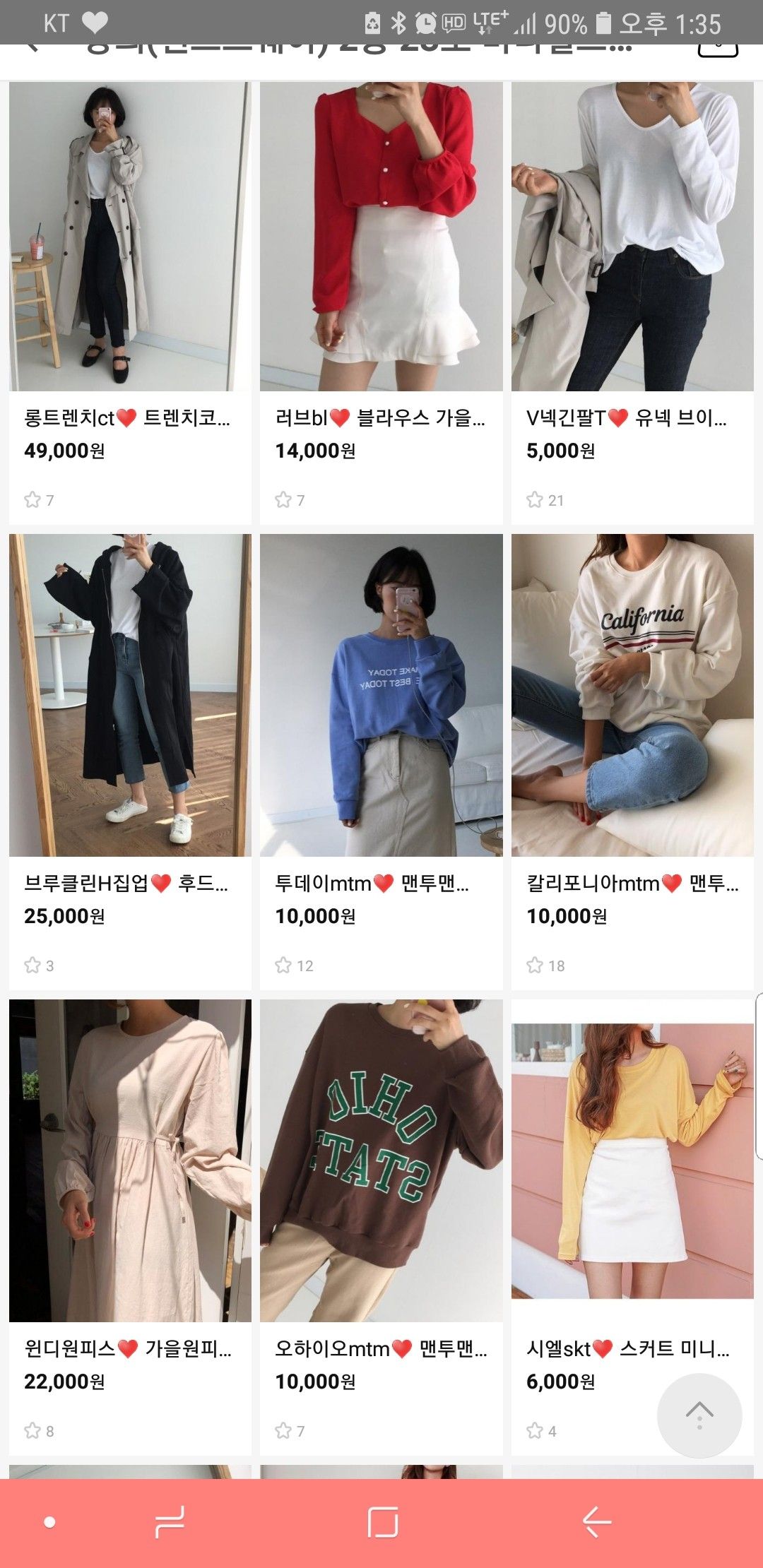Open the 러브bl red blouse product
This screenshot has width=763, height=1568.
381,237
